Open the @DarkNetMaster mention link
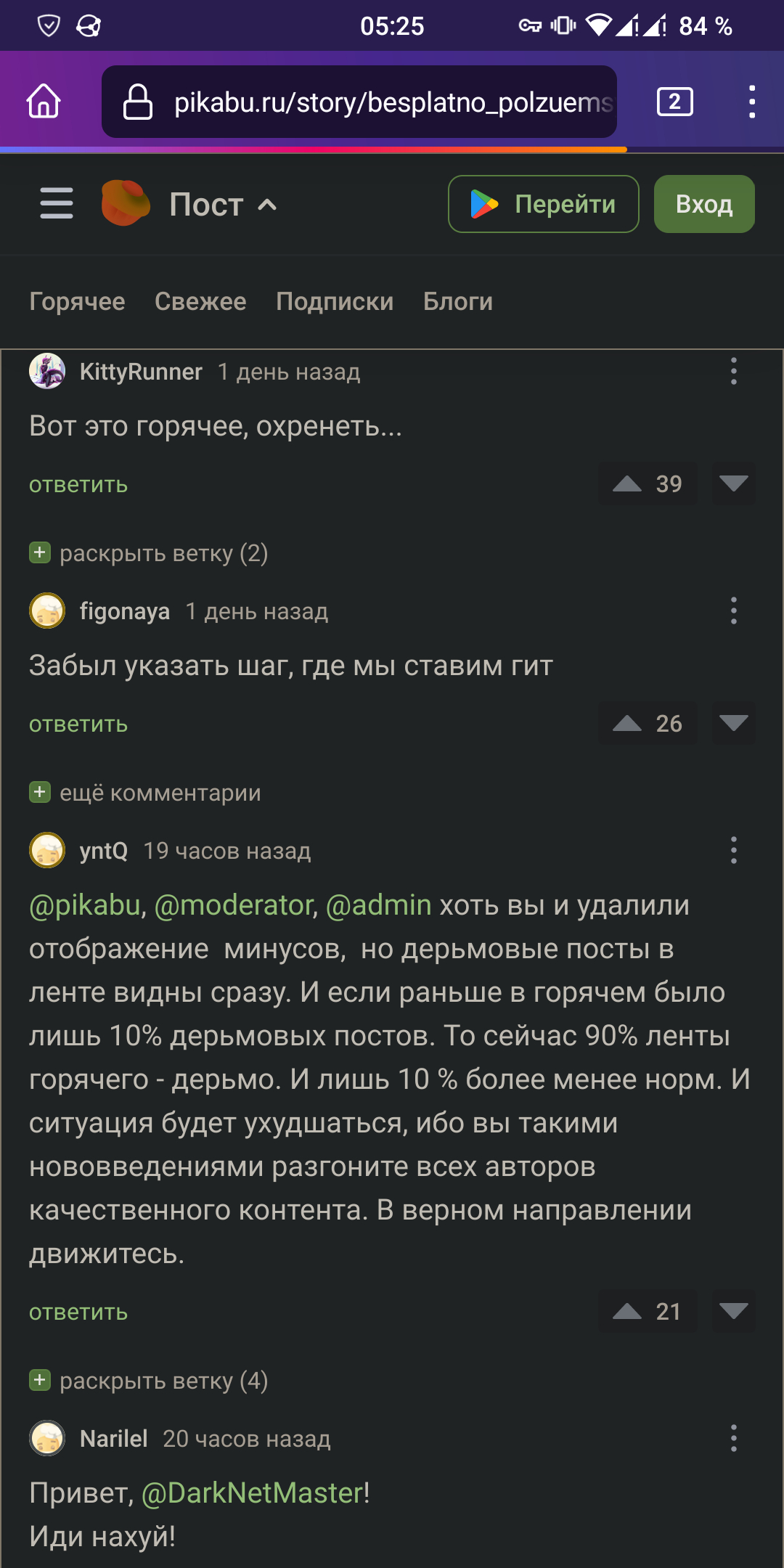The width and height of the screenshot is (784, 1568). coord(252,1493)
